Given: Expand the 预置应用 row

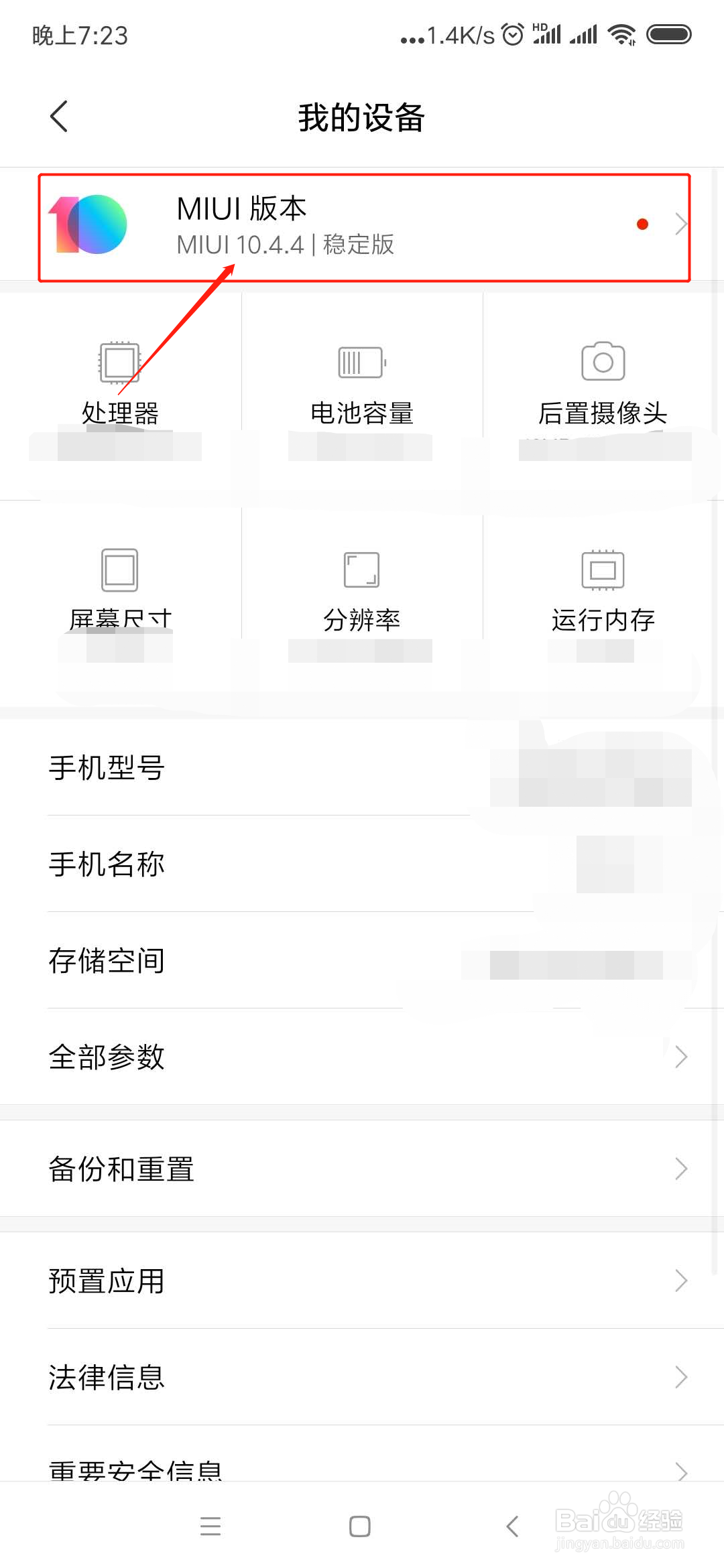Looking at the screenshot, I should [362, 1281].
